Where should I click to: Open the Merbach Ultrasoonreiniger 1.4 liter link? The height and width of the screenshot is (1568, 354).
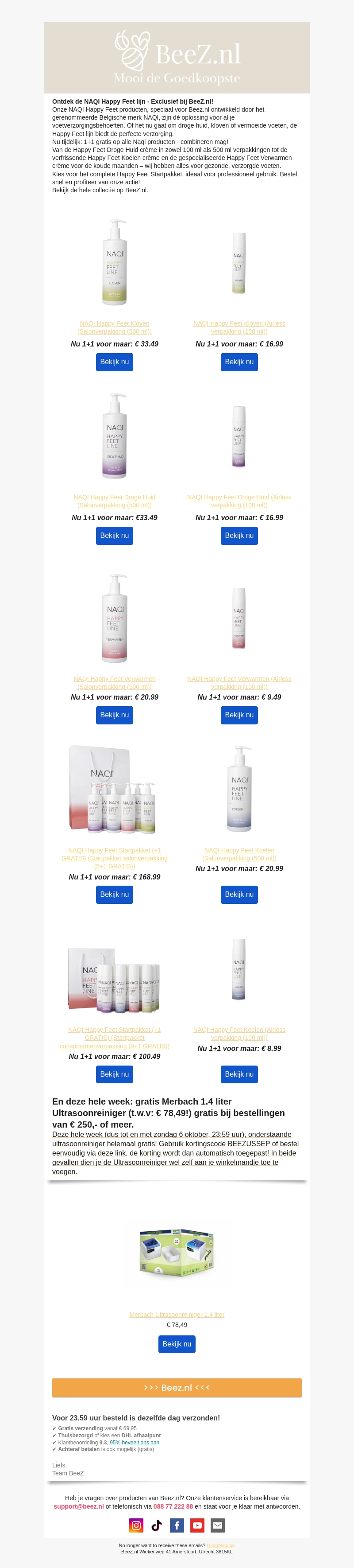177,1315
